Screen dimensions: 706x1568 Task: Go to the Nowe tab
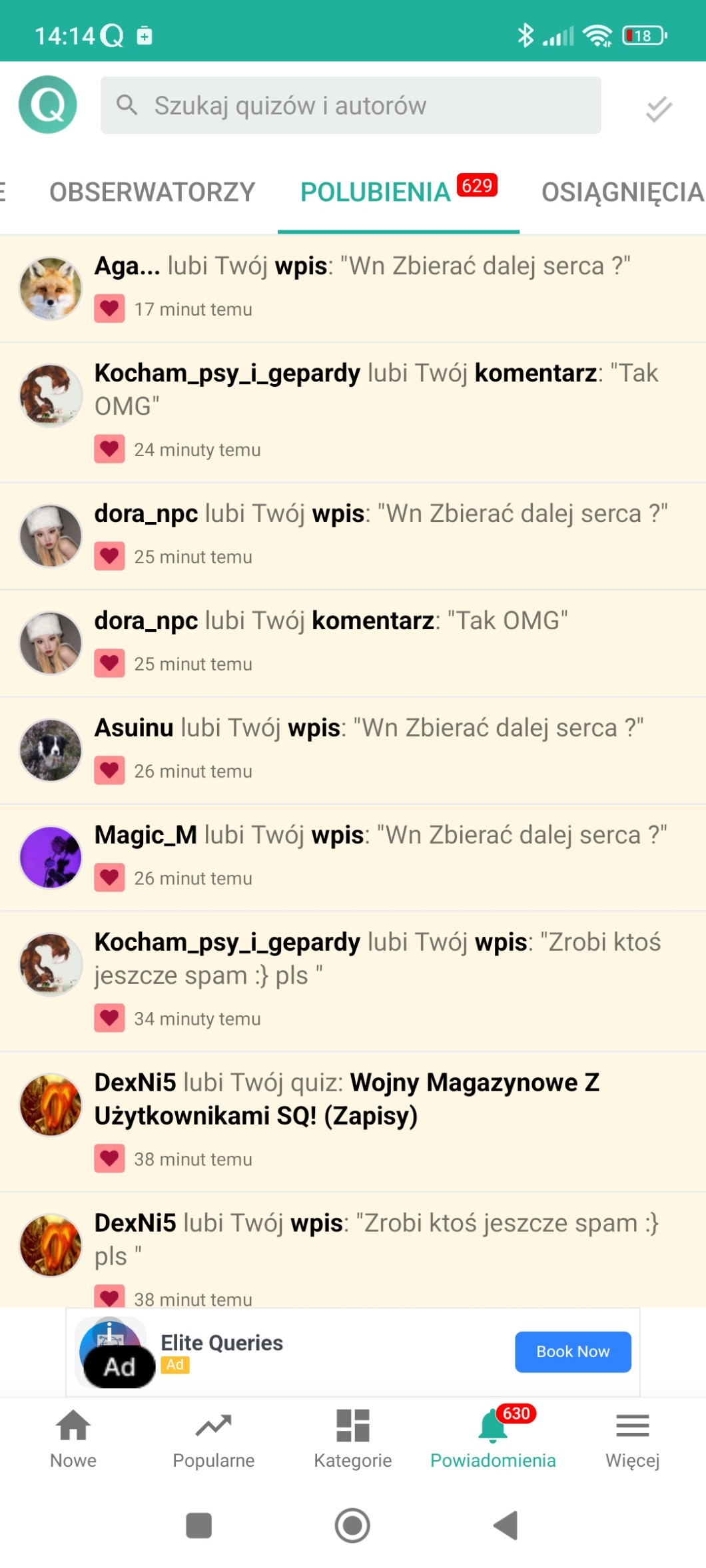[73, 1438]
